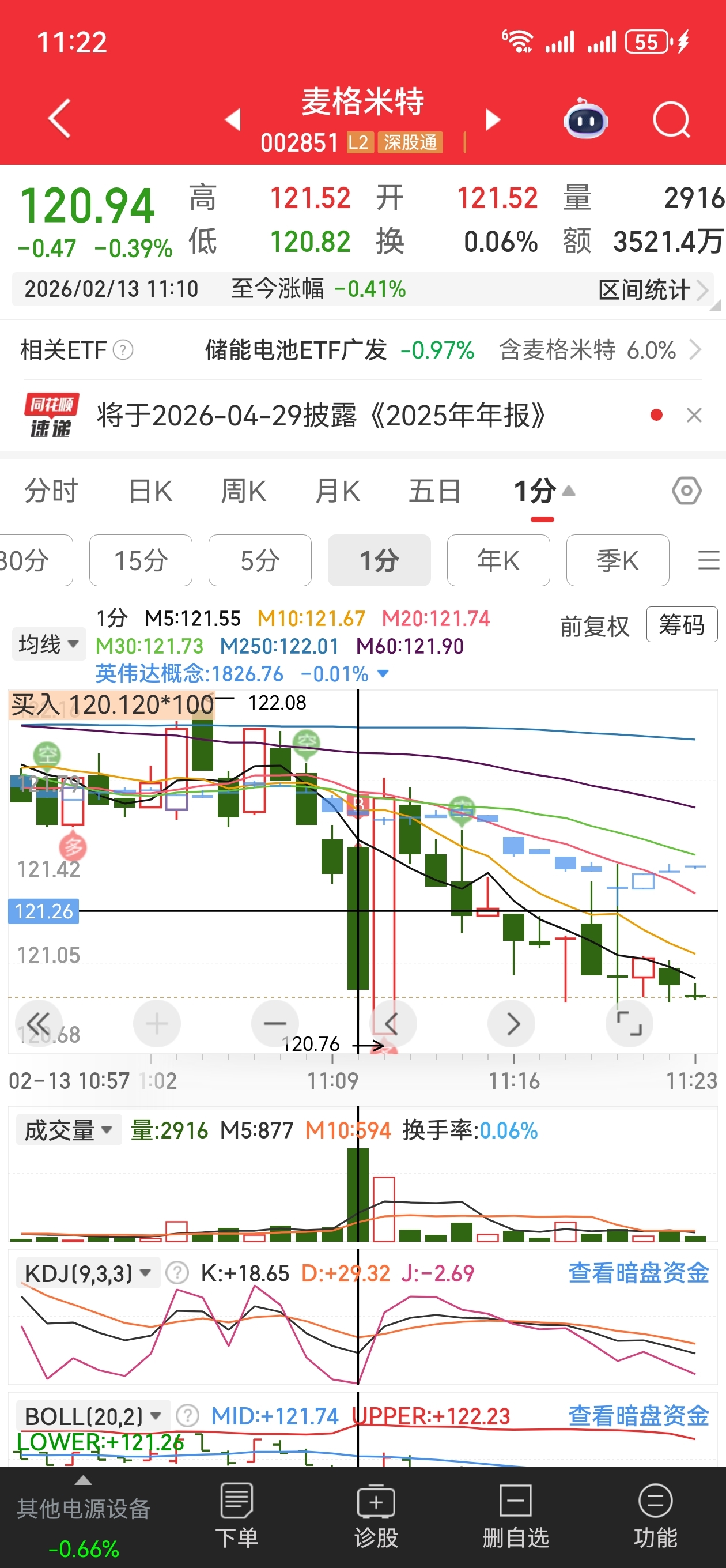Viewport: 726px width, 1568px height.
Task: Go back using the top-left arrow
Action: click(x=60, y=119)
